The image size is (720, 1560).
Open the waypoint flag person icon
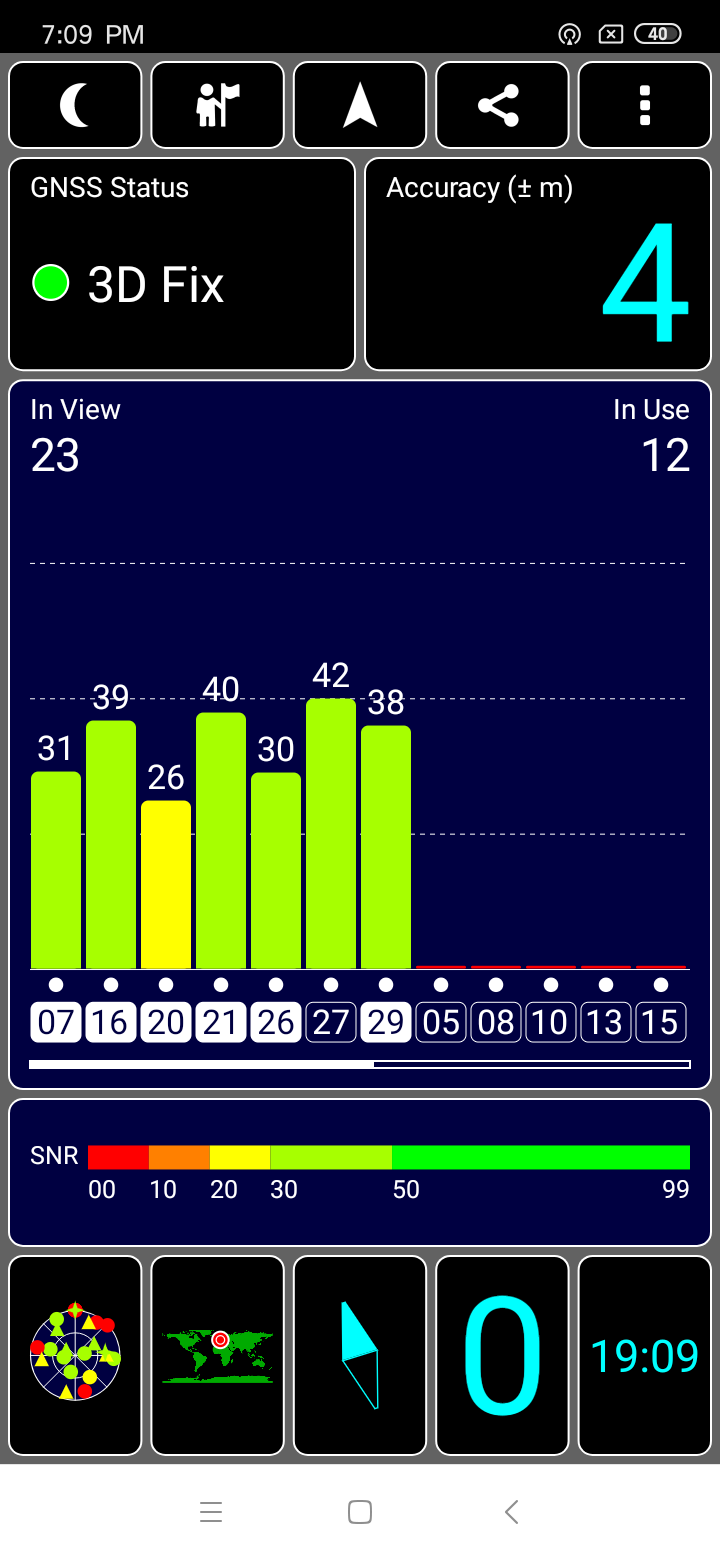point(218,105)
